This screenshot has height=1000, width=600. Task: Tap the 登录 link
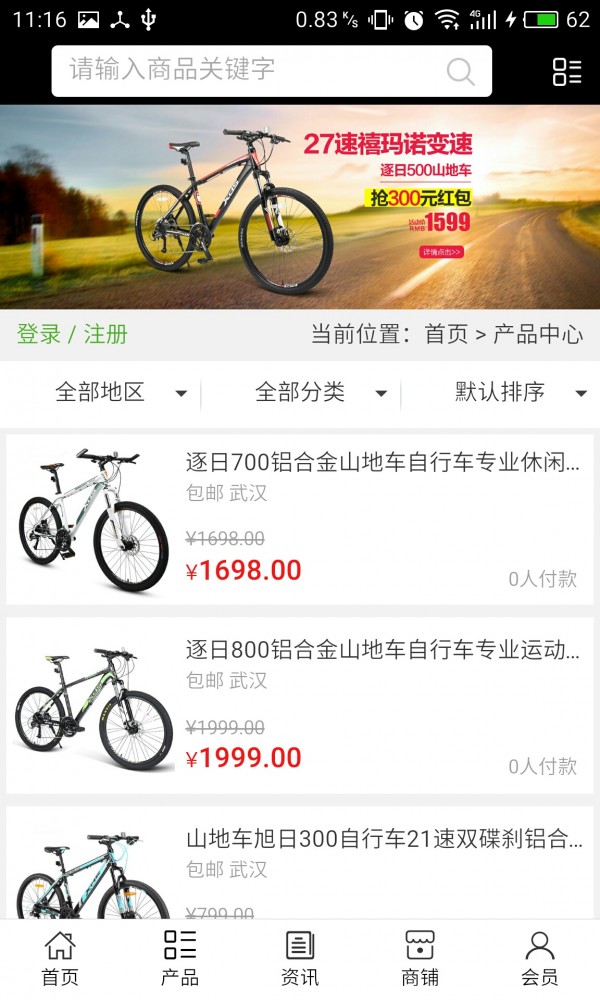(39, 334)
